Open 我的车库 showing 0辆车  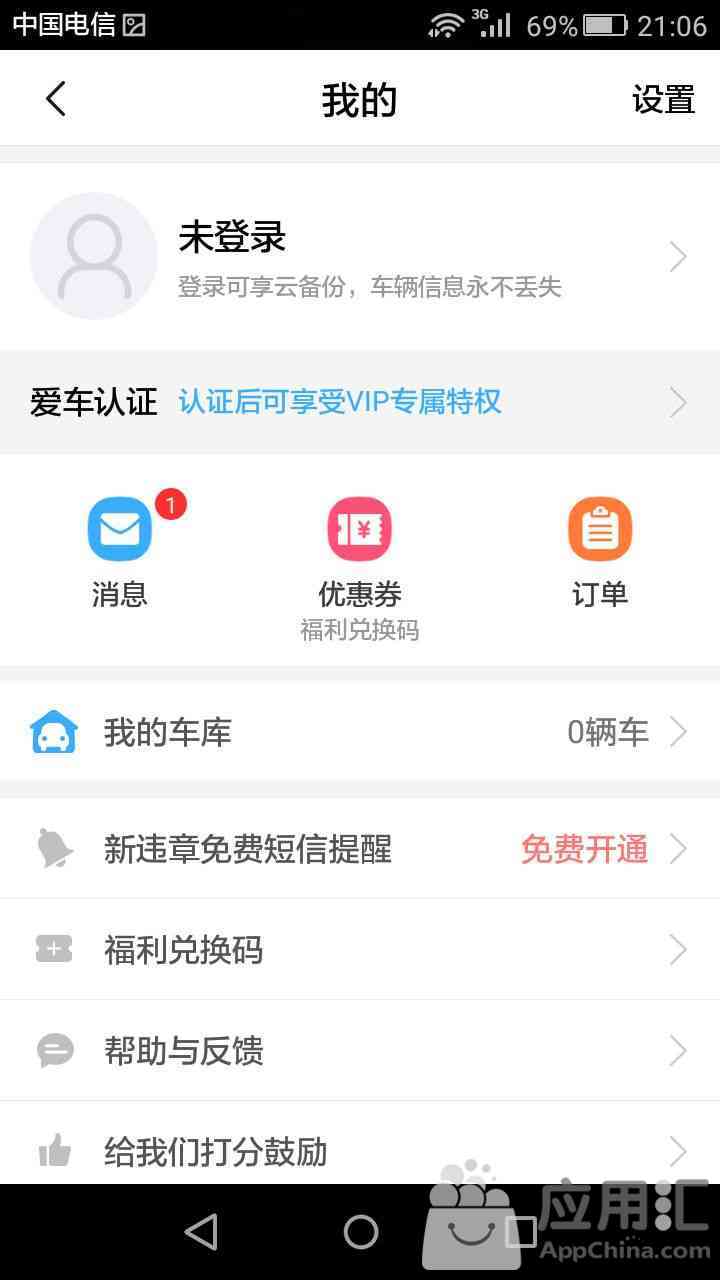click(360, 732)
